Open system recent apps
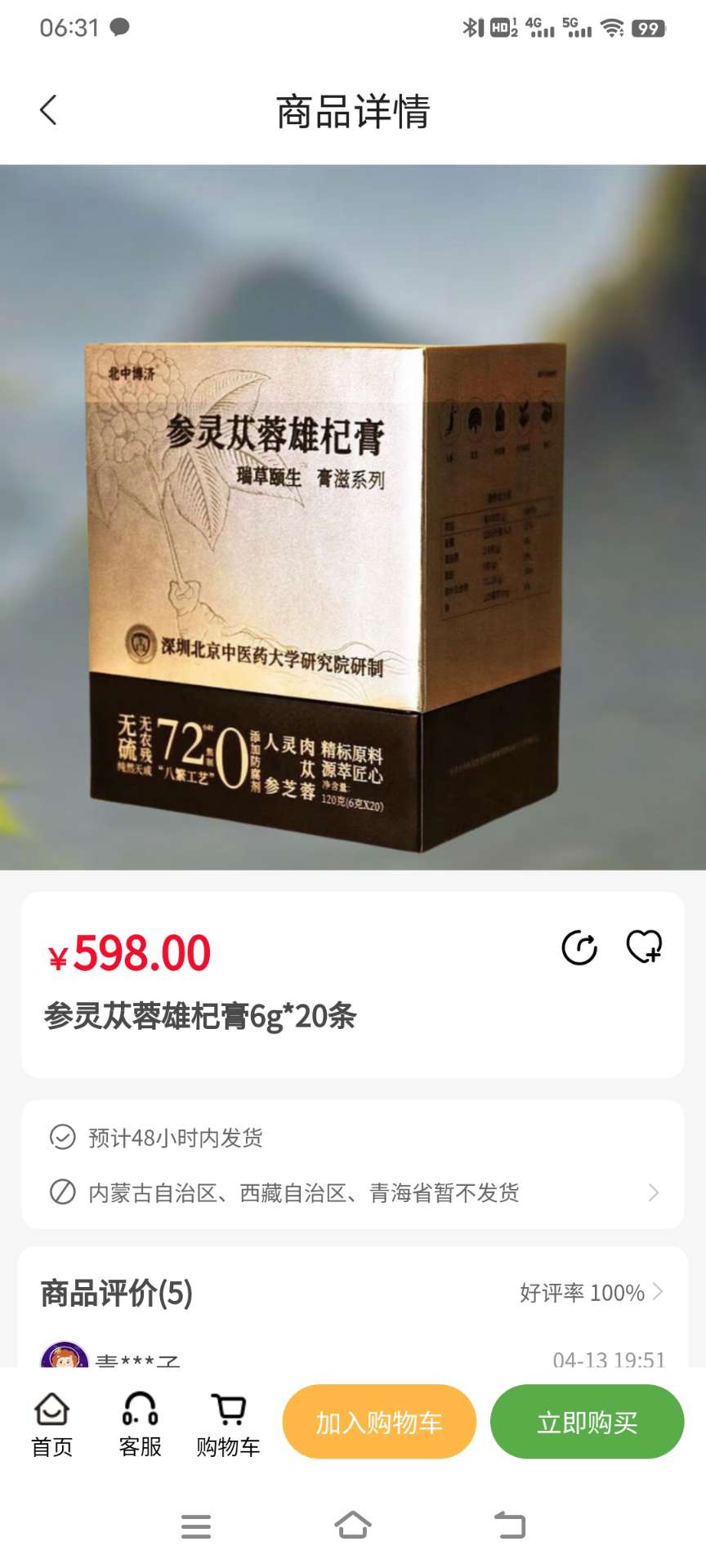 click(x=196, y=1526)
